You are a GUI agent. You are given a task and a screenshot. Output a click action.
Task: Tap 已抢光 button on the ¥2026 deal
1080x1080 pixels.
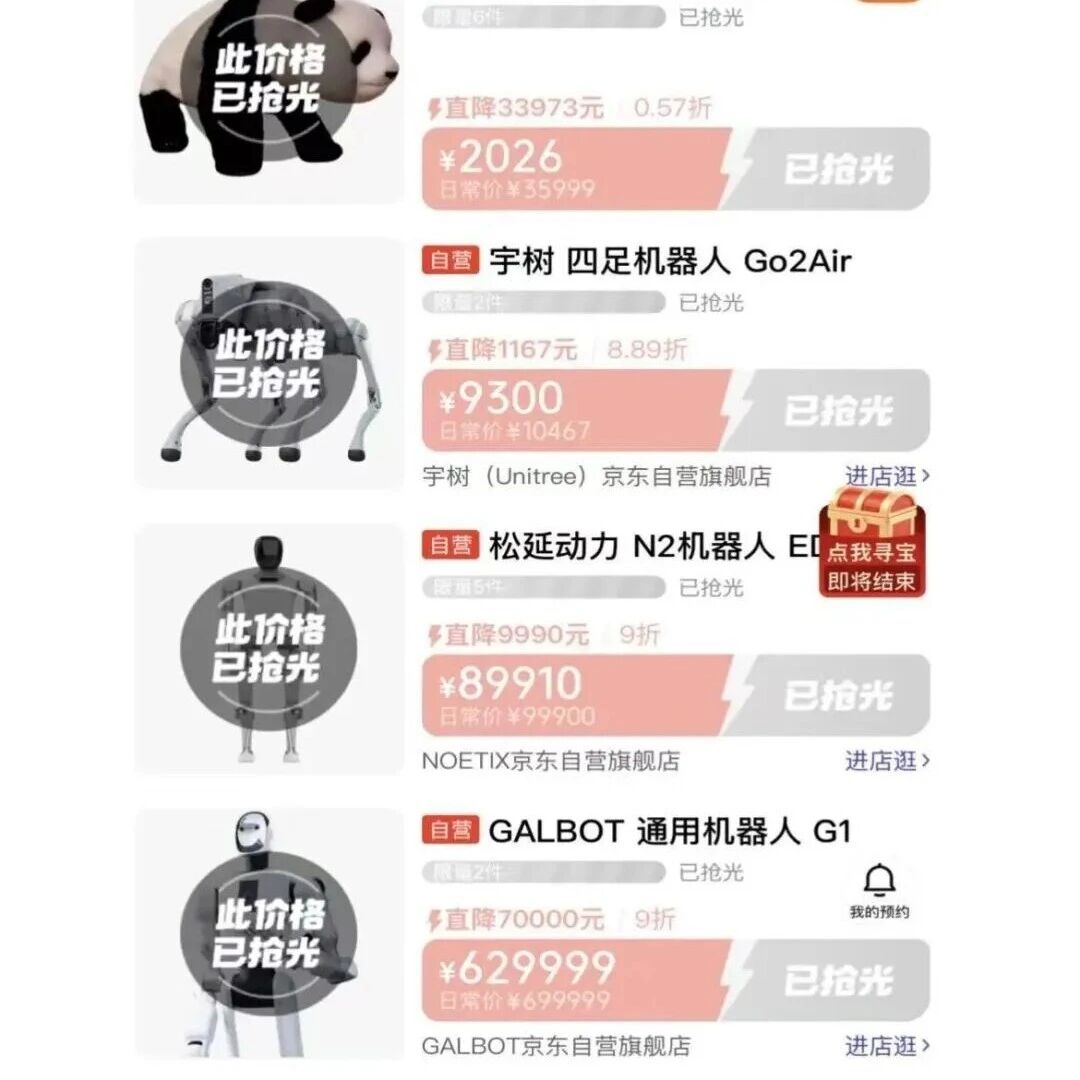coord(837,168)
